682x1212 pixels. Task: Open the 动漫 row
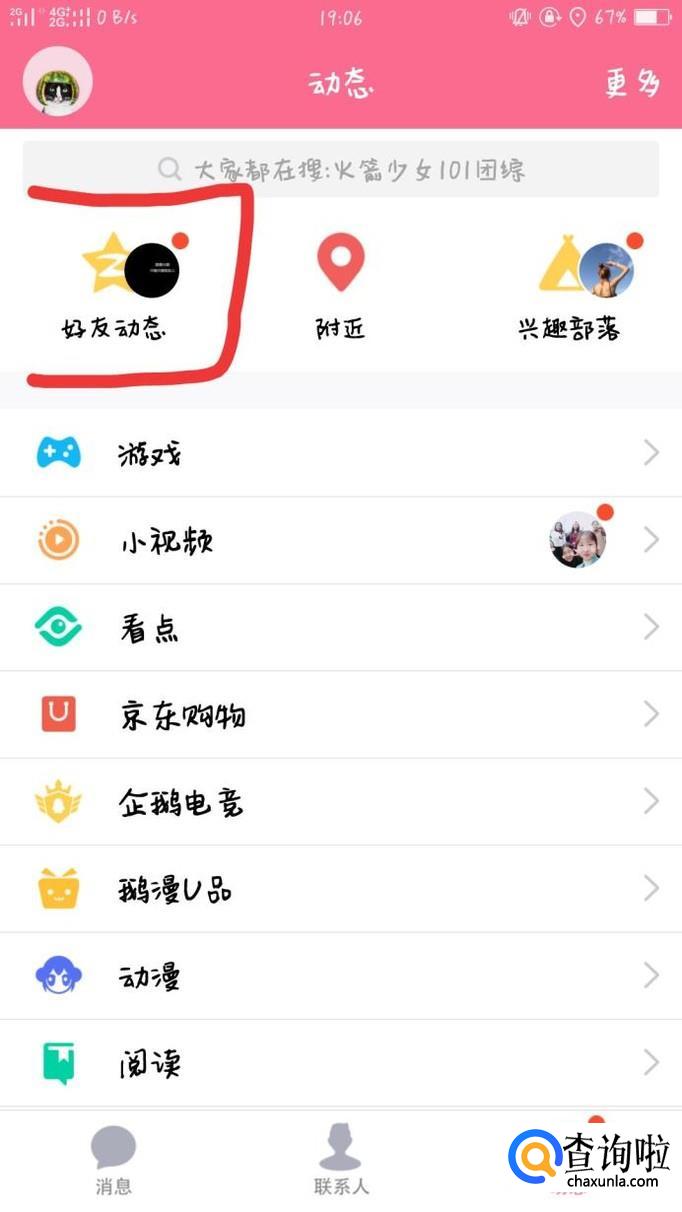click(341, 976)
